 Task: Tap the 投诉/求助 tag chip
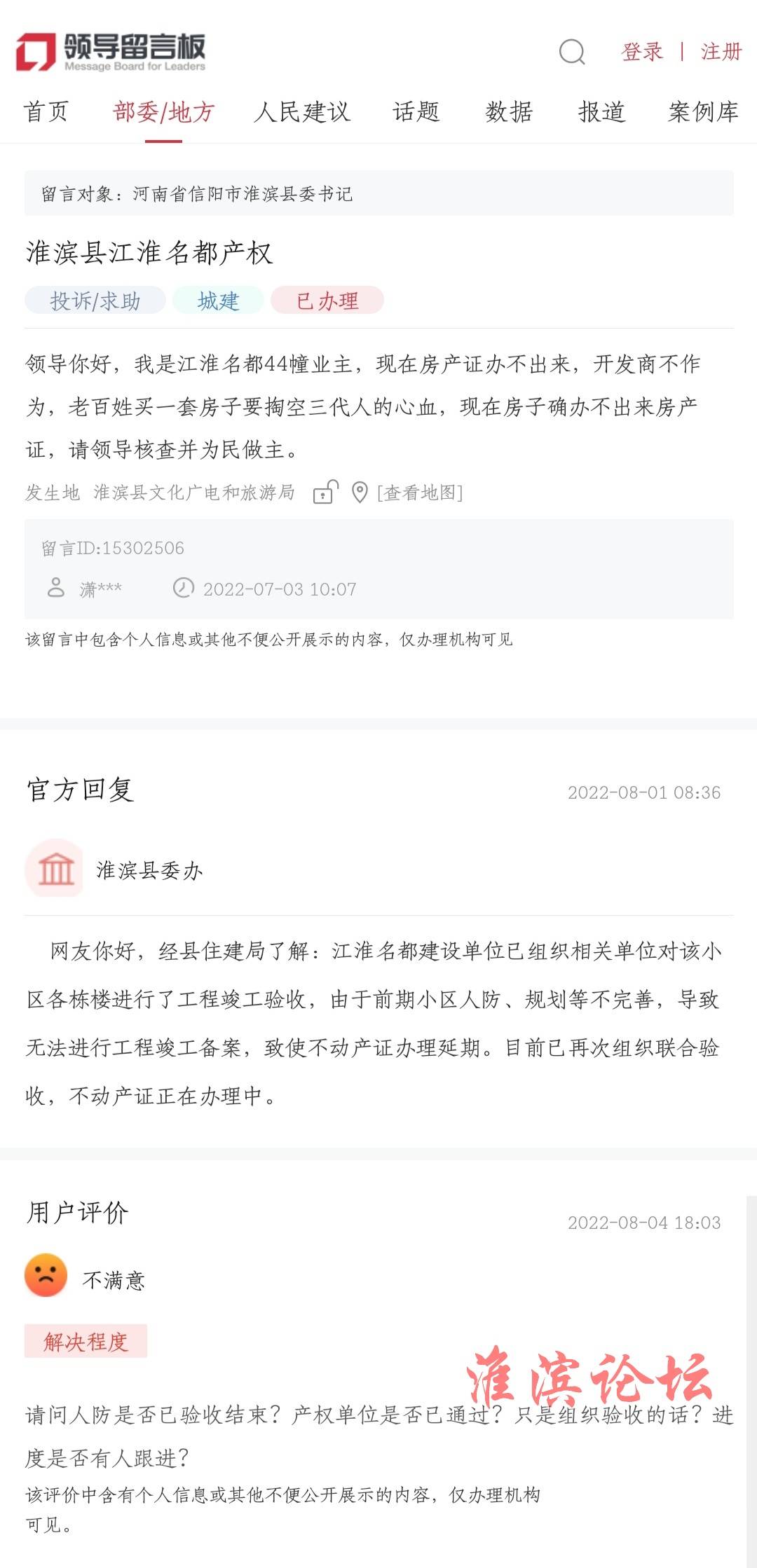click(x=95, y=301)
